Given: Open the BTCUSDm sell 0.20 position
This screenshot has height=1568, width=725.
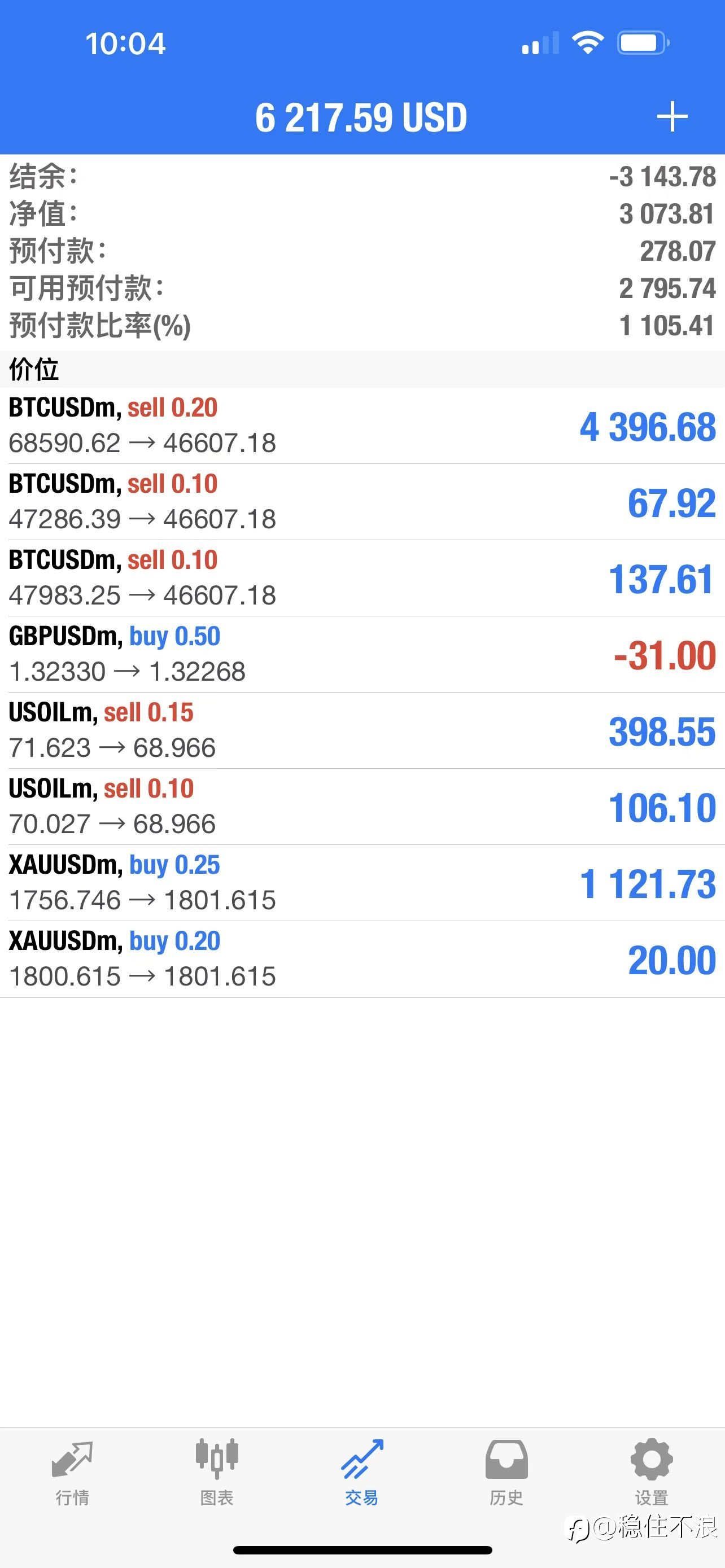Looking at the screenshot, I should coord(362,426).
